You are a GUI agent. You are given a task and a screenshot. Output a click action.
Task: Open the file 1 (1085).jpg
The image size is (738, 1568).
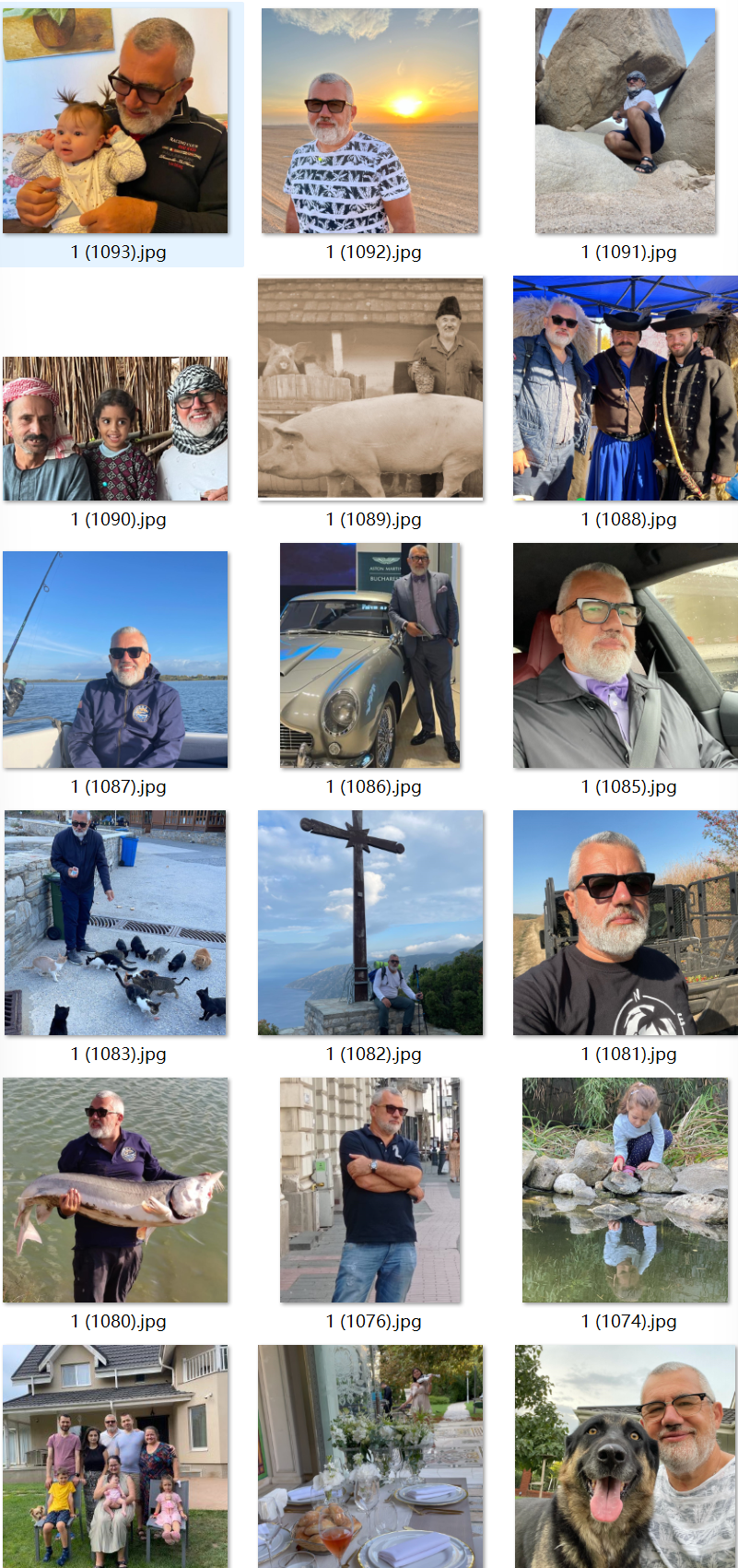(625, 655)
